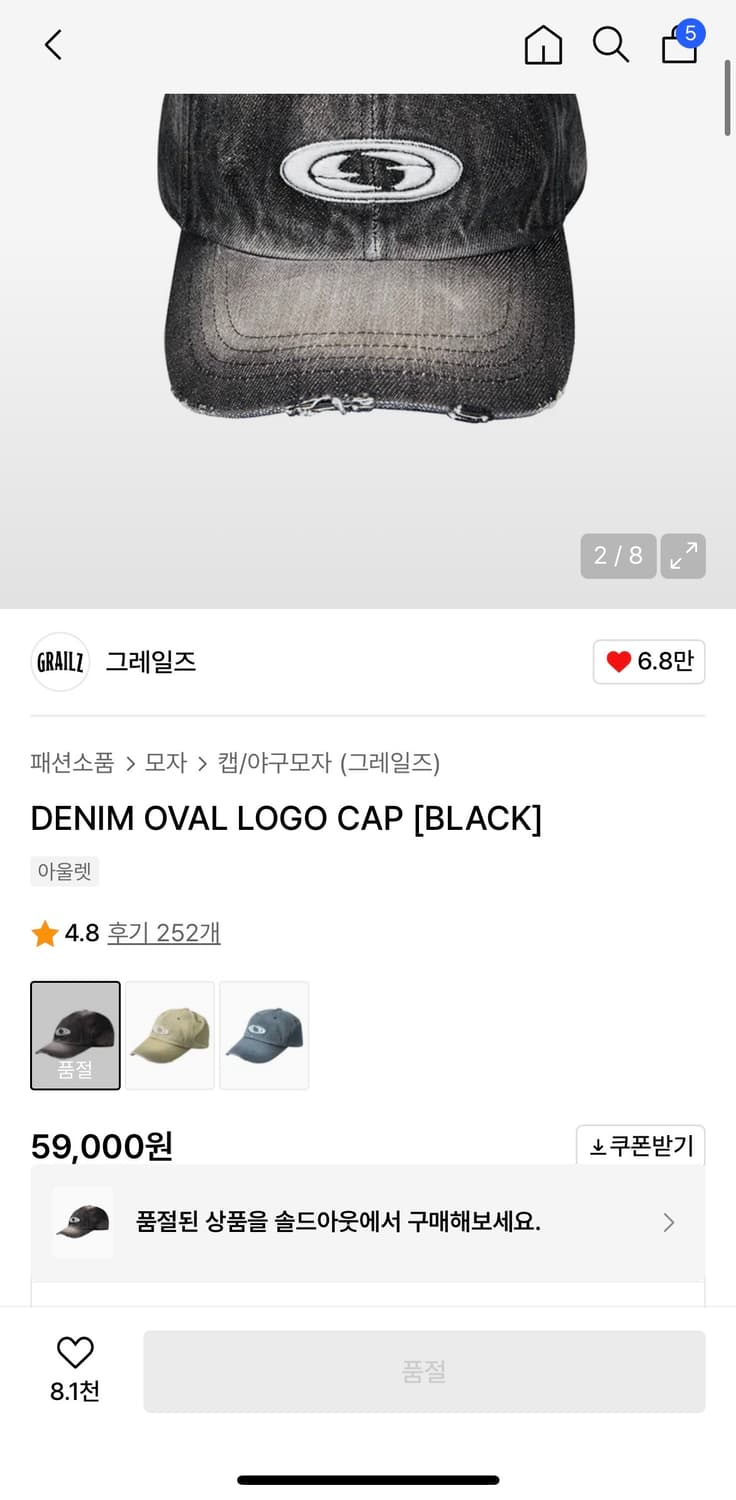Open 모자 from the breadcrumb trail
The width and height of the screenshot is (736, 1500).
[x=165, y=762]
